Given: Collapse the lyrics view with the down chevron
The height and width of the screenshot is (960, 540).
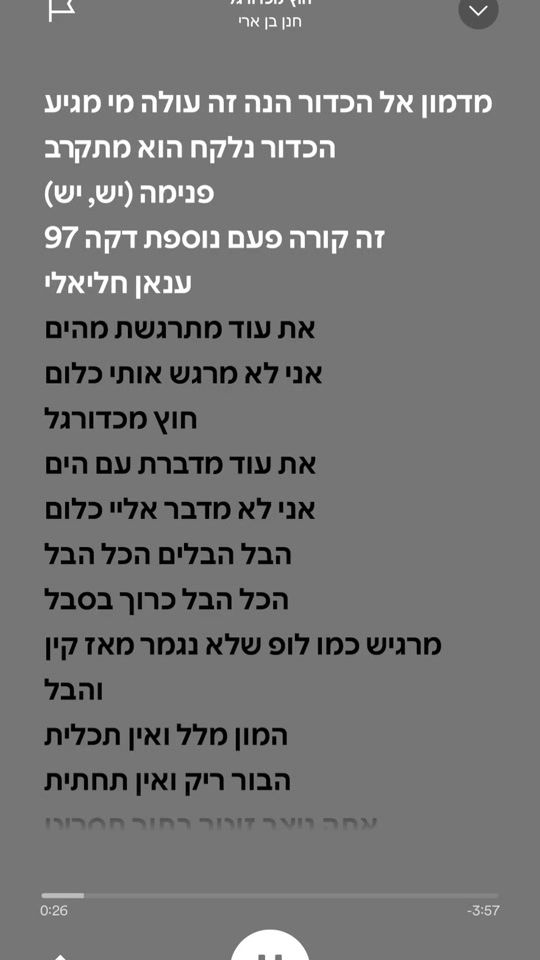Looking at the screenshot, I should (478, 10).
